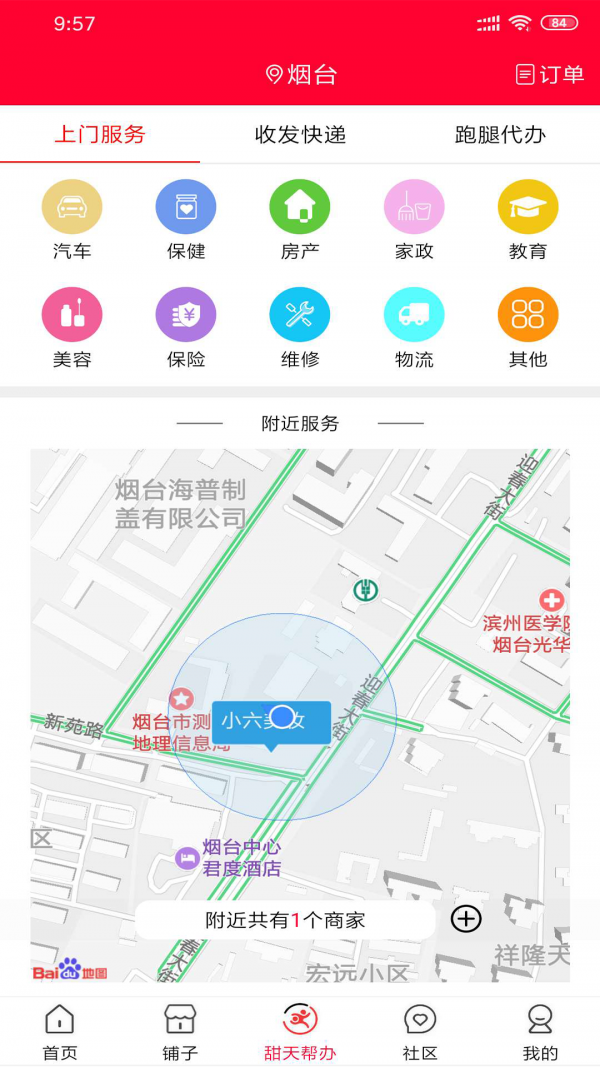Open the 汽车 service category
The image size is (600, 1067).
pos(72,220)
